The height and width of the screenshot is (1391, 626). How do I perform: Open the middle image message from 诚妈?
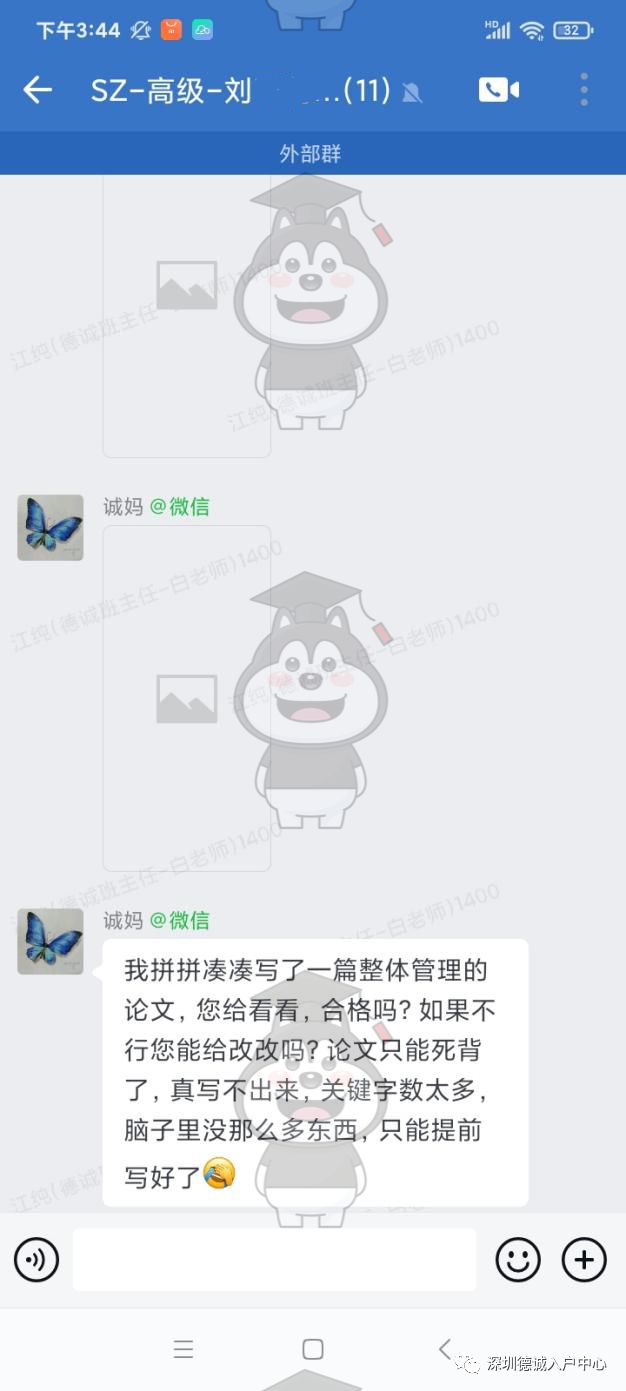(x=187, y=698)
